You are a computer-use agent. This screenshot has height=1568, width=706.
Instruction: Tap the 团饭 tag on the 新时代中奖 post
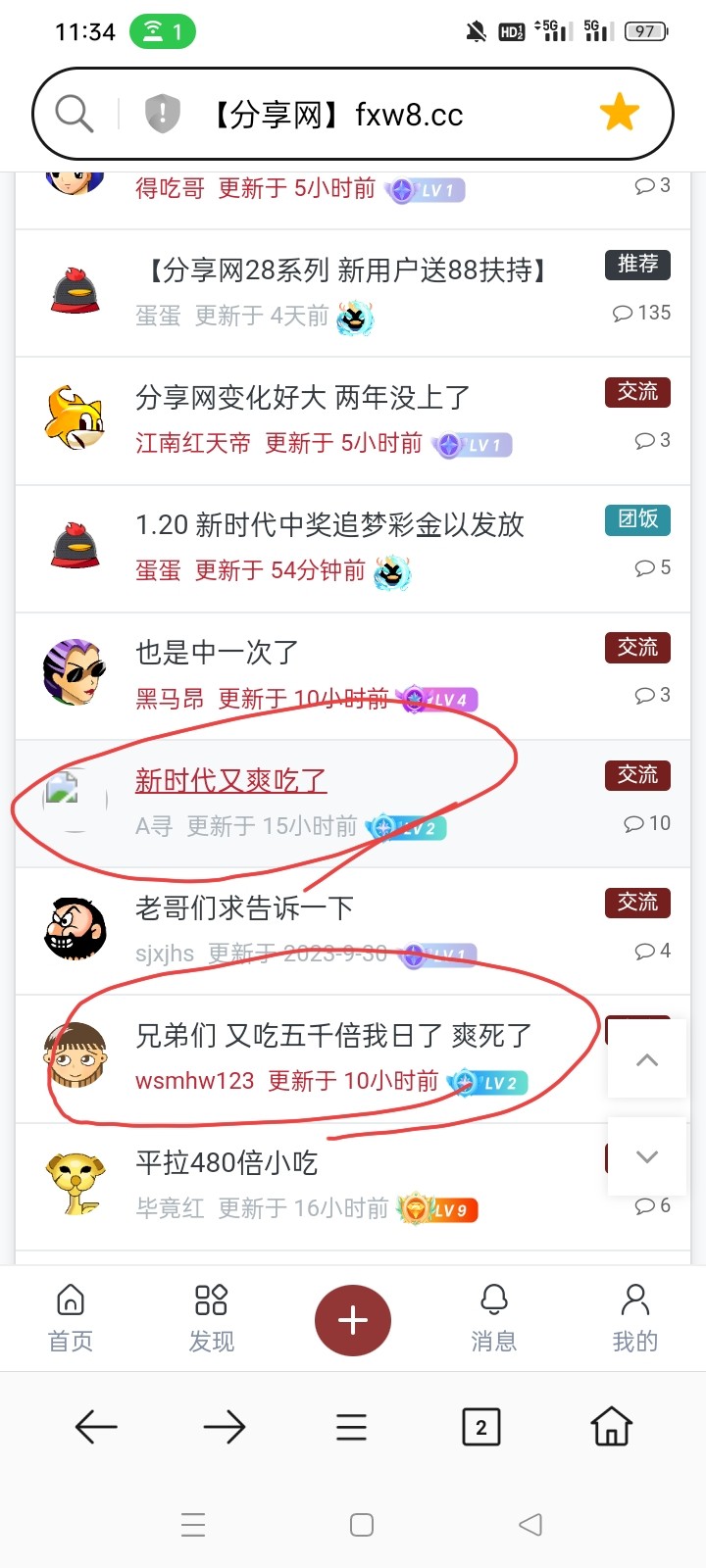point(637,520)
